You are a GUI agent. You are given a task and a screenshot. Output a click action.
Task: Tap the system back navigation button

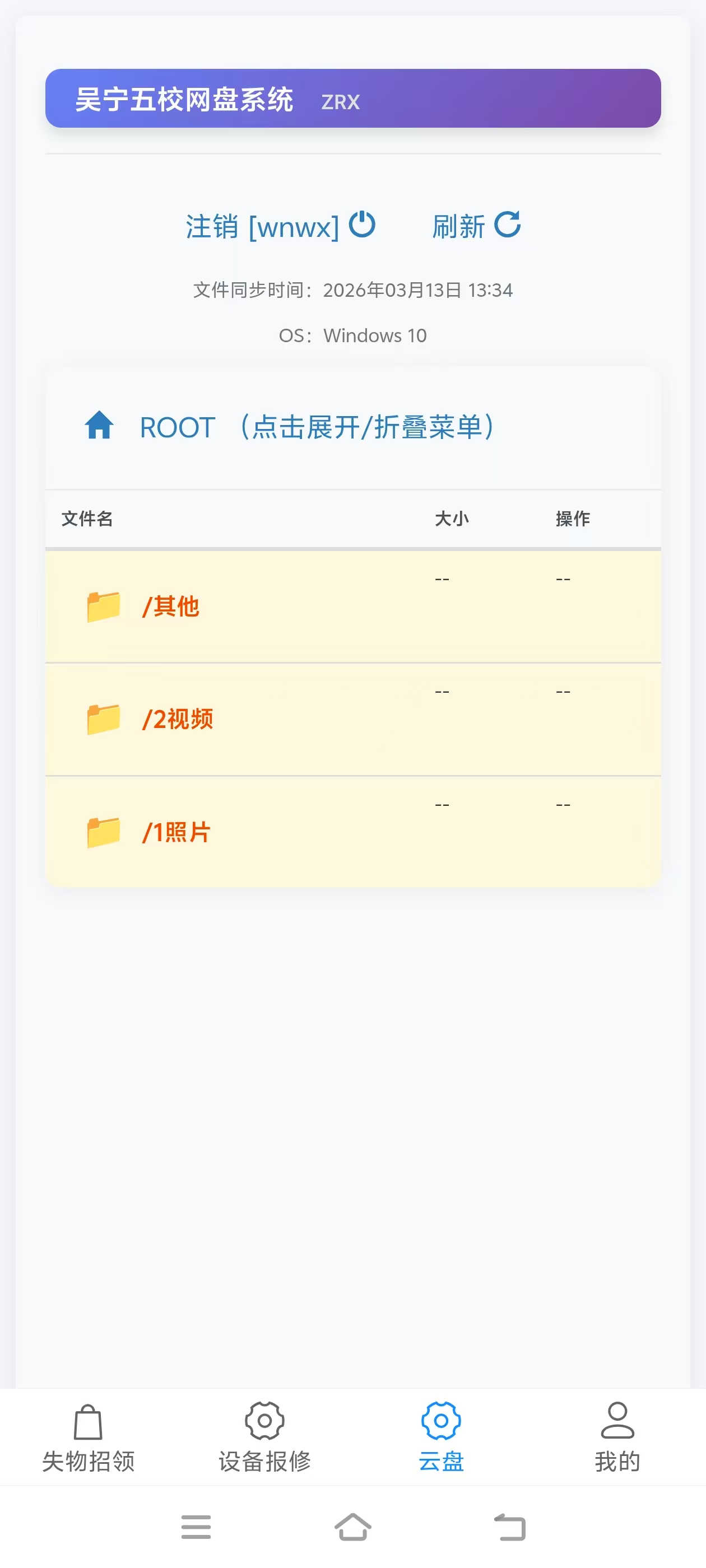[510, 1527]
